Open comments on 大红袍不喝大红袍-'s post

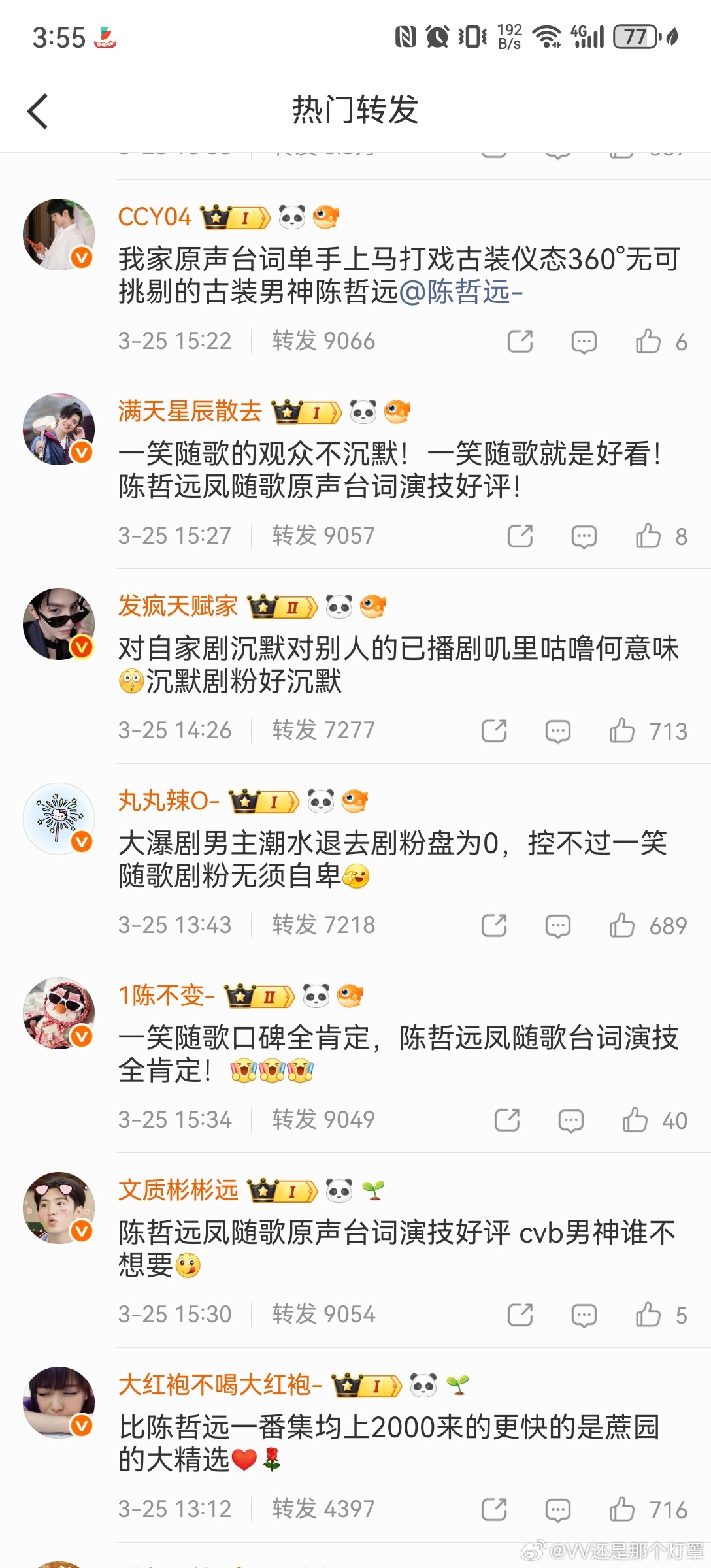coord(559,1509)
